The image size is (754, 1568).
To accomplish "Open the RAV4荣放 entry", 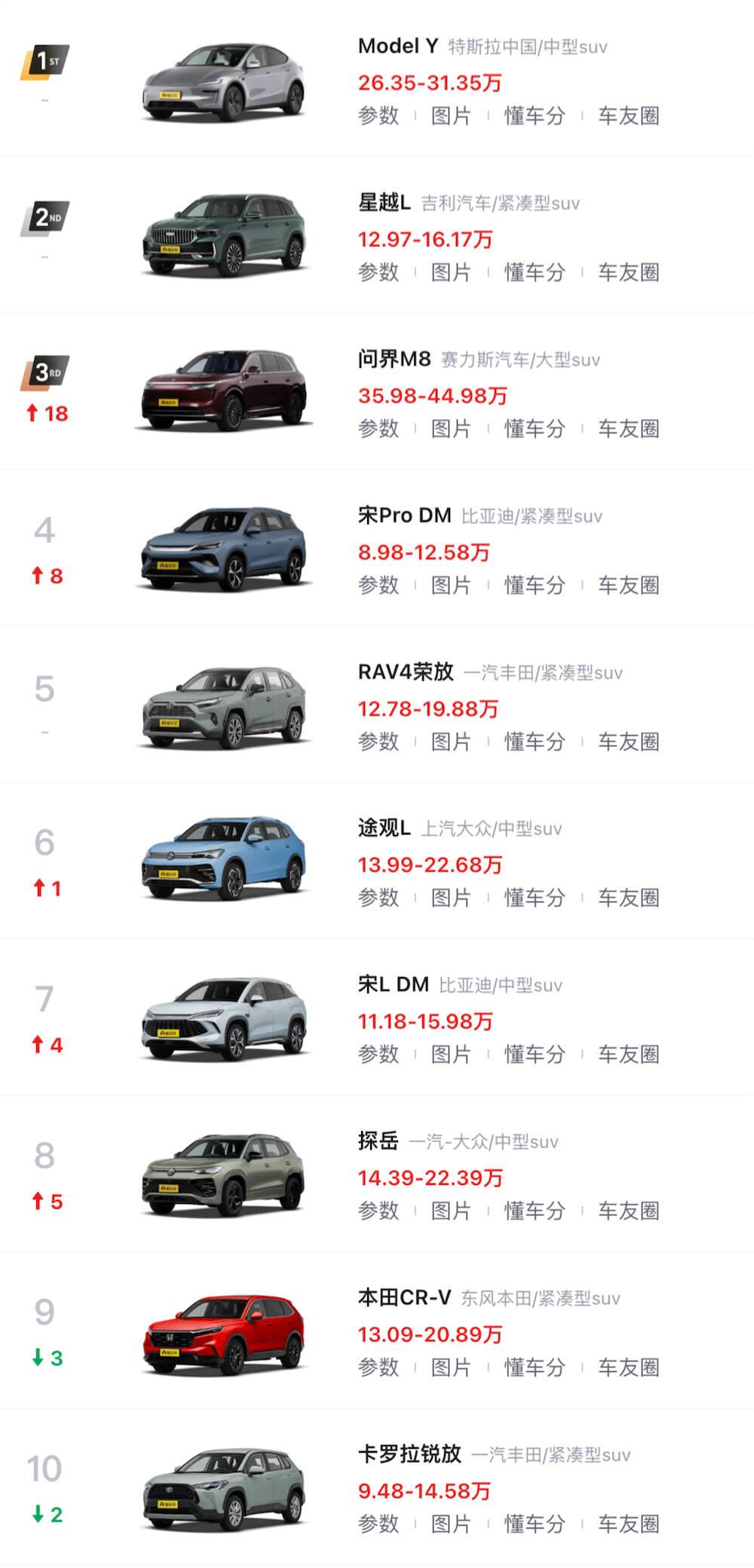I will tap(406, 672).
